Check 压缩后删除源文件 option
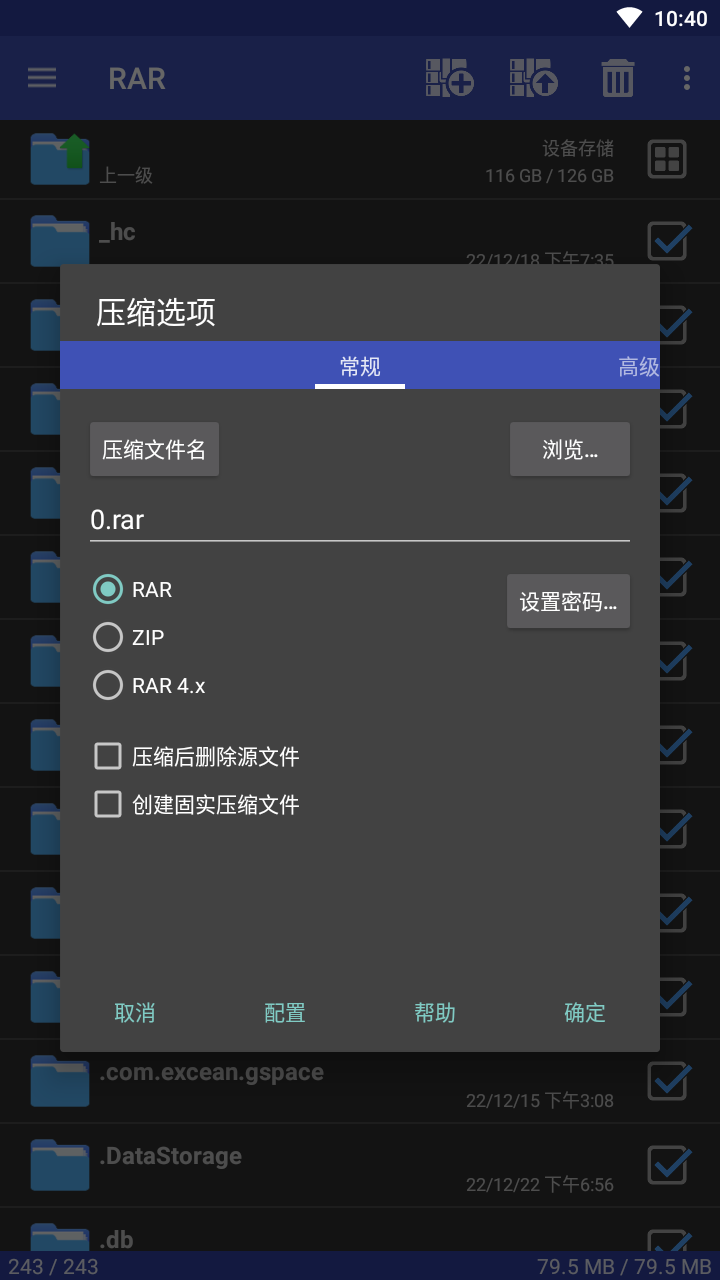The width and height of the screenshot is (720, 1280). pos(197,756)
